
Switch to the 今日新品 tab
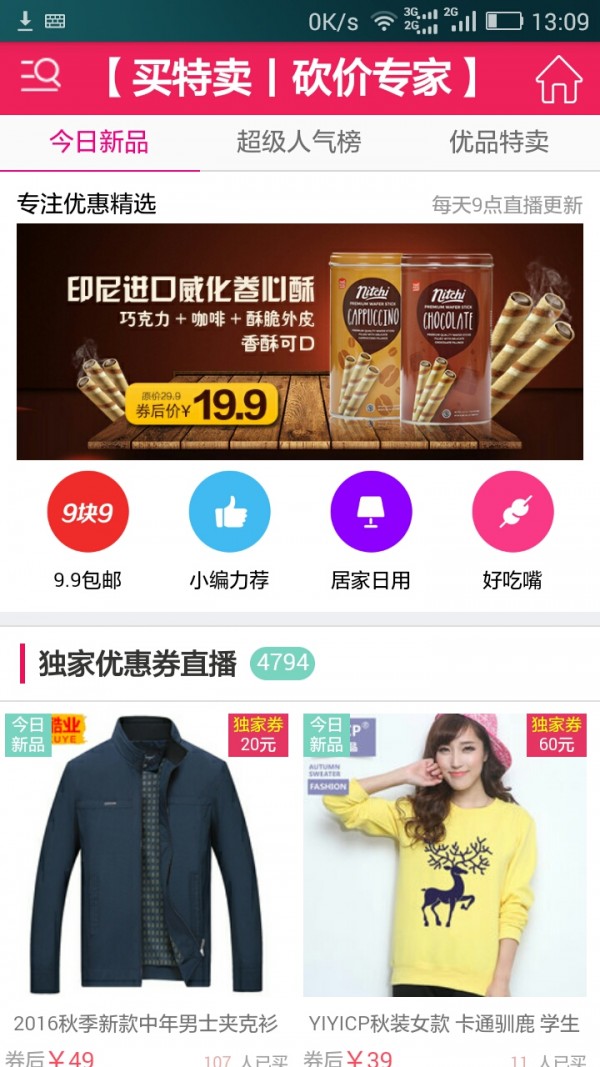point(99,143)
